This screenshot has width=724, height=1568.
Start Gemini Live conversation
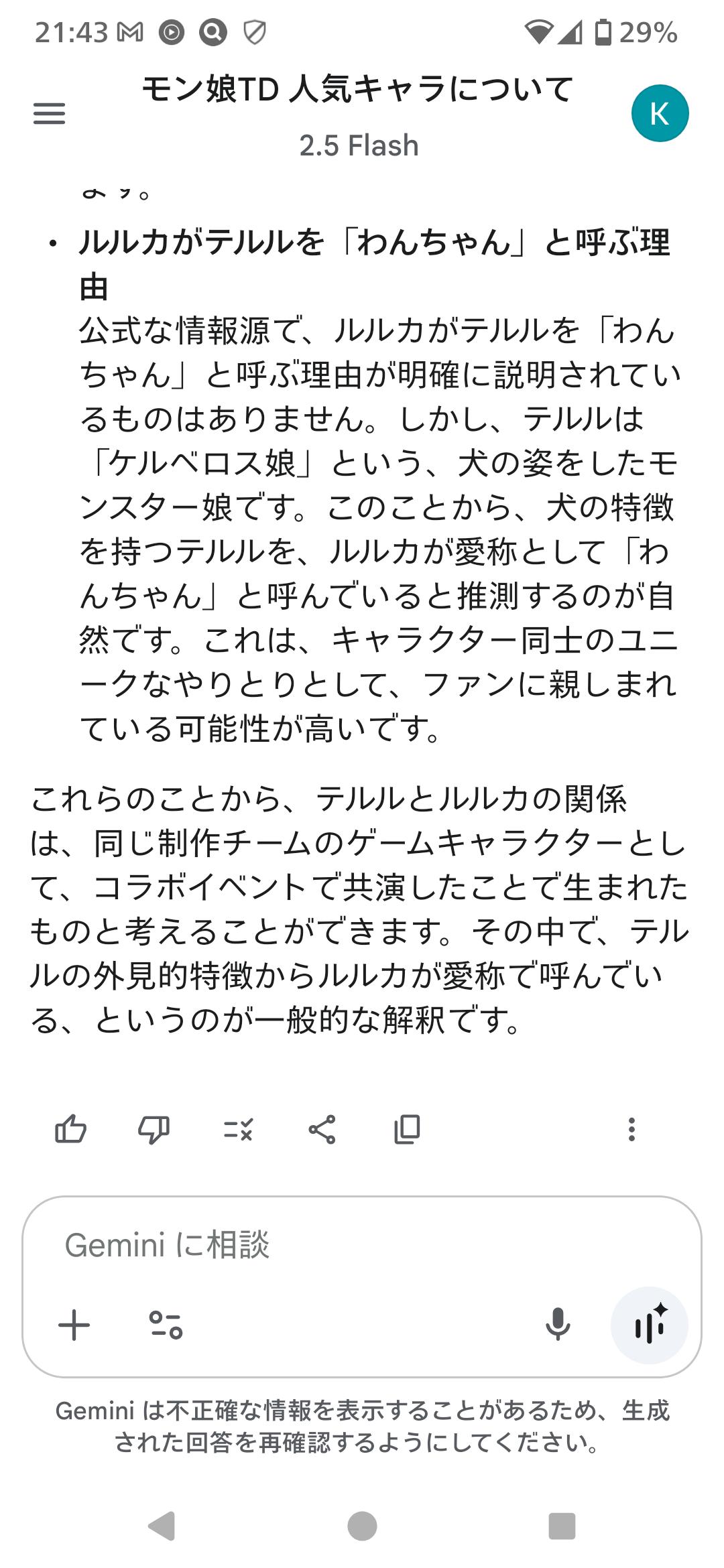click(649, 1325)
